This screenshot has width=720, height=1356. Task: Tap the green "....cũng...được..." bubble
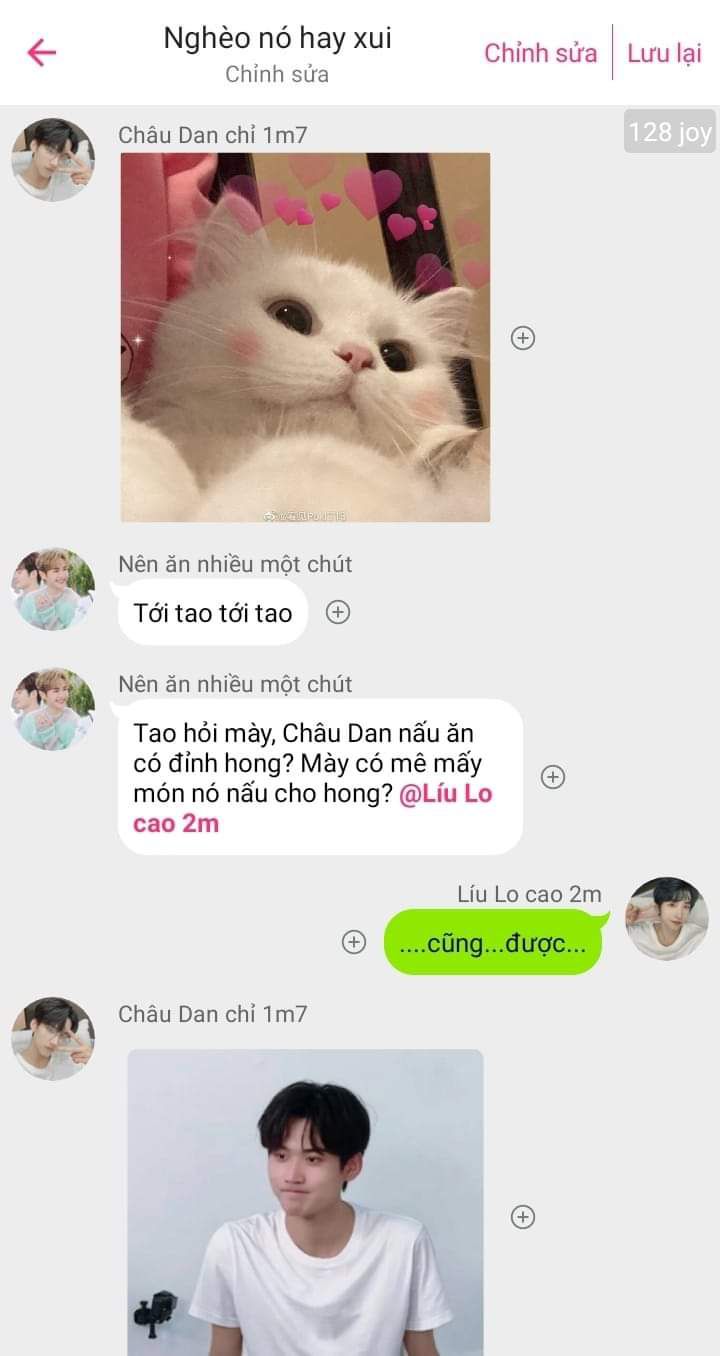pyautogui.click(x=492, y=942)
